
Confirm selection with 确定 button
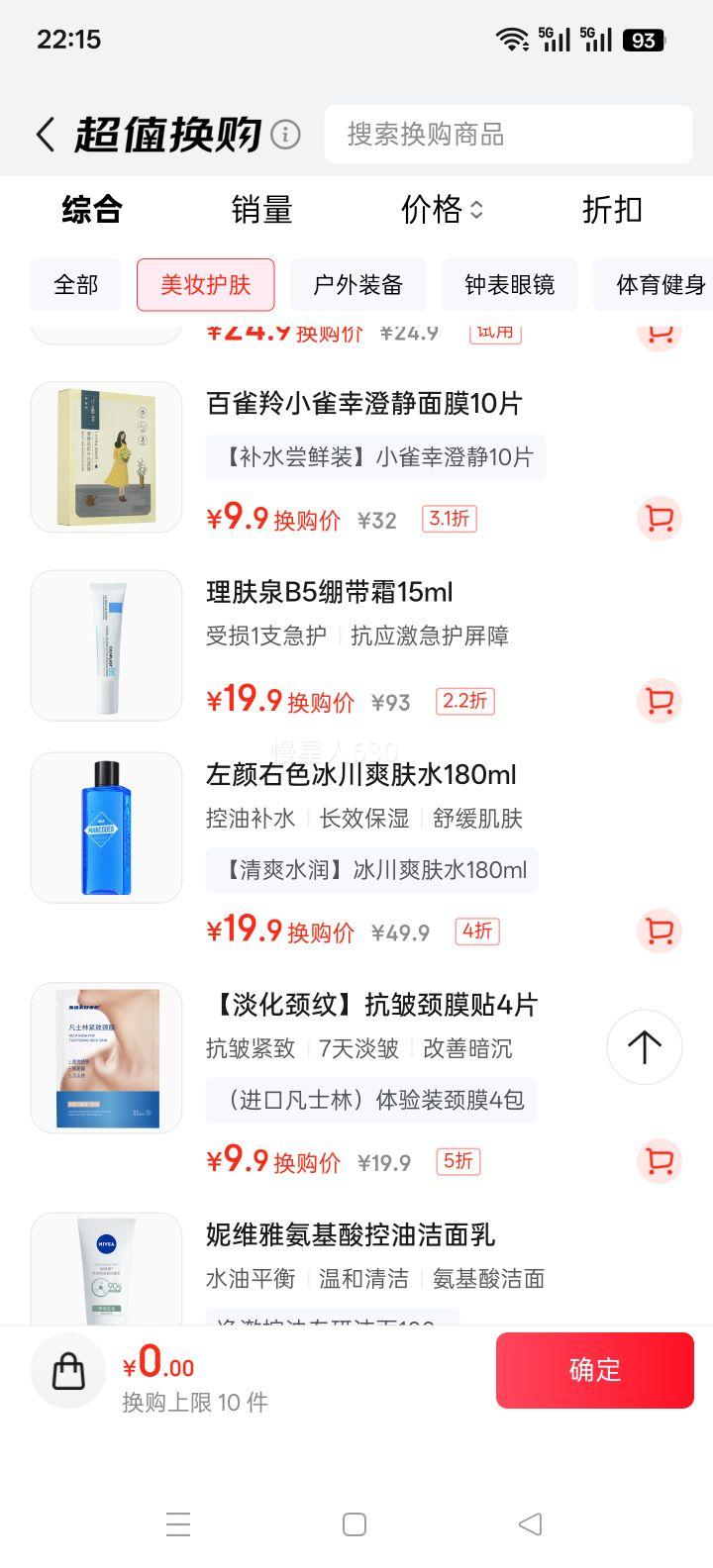[594, 1370]
